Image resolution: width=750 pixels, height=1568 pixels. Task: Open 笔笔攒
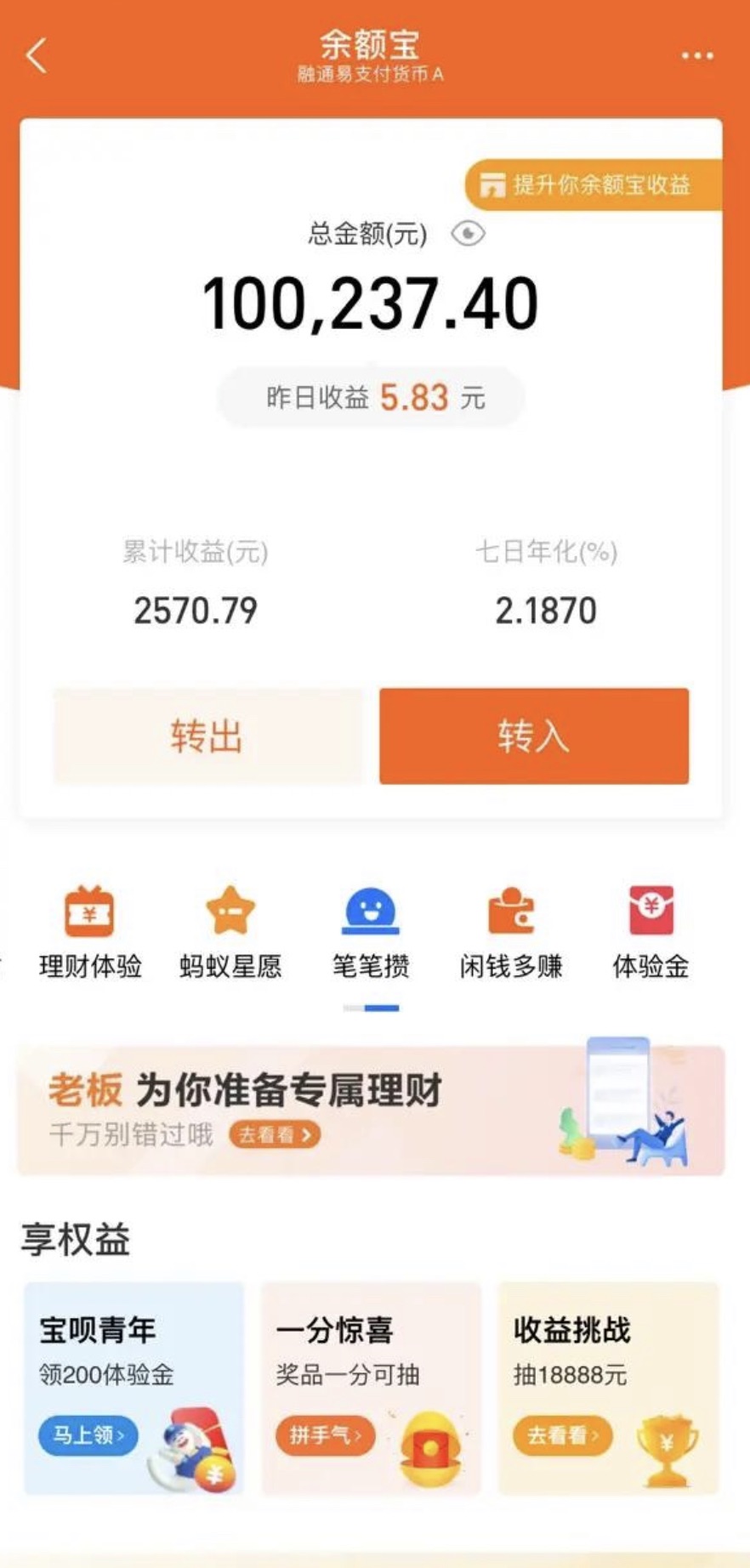point(371,932)
